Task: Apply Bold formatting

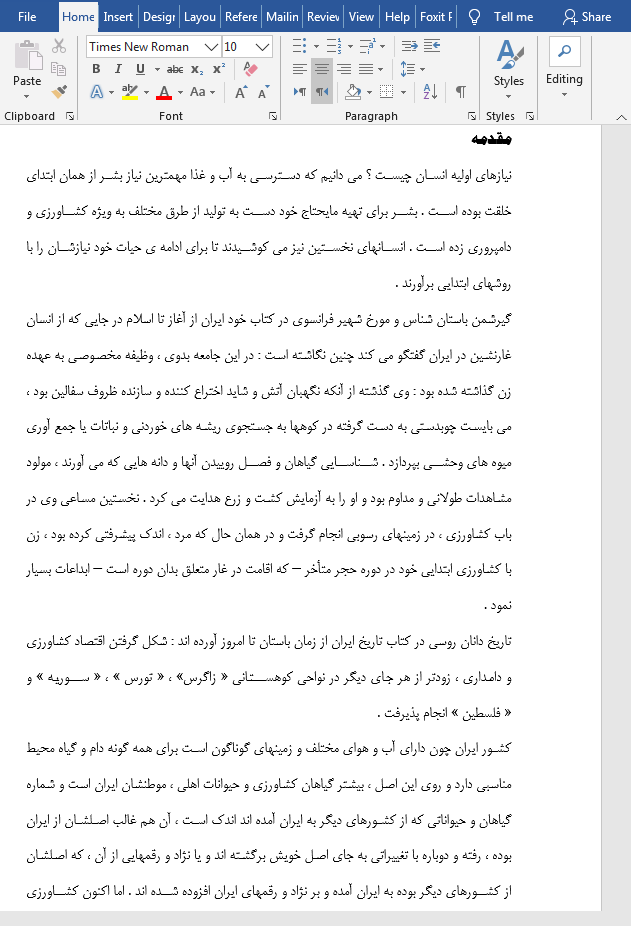Action: (x=96, y=69)
